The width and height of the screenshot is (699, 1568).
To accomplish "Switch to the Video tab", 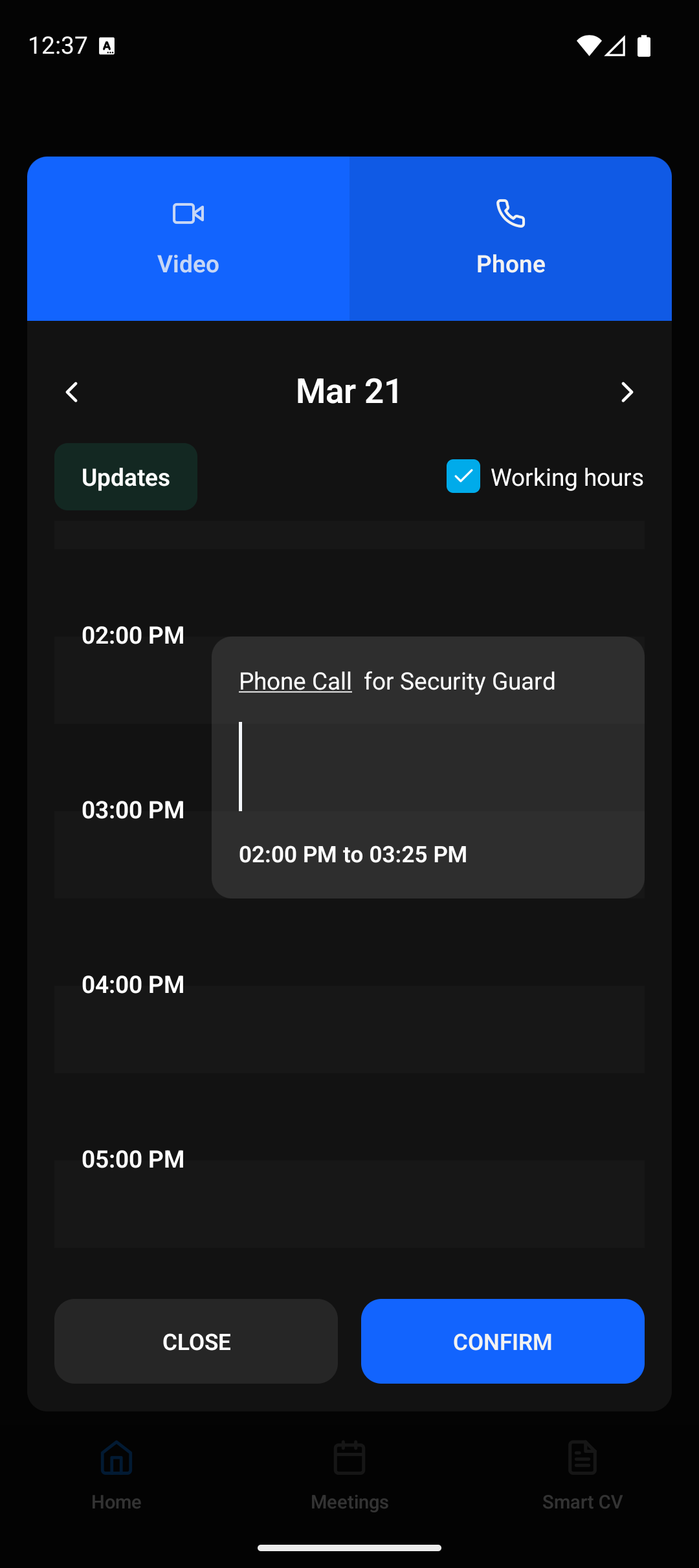I will tap(188, 239).
